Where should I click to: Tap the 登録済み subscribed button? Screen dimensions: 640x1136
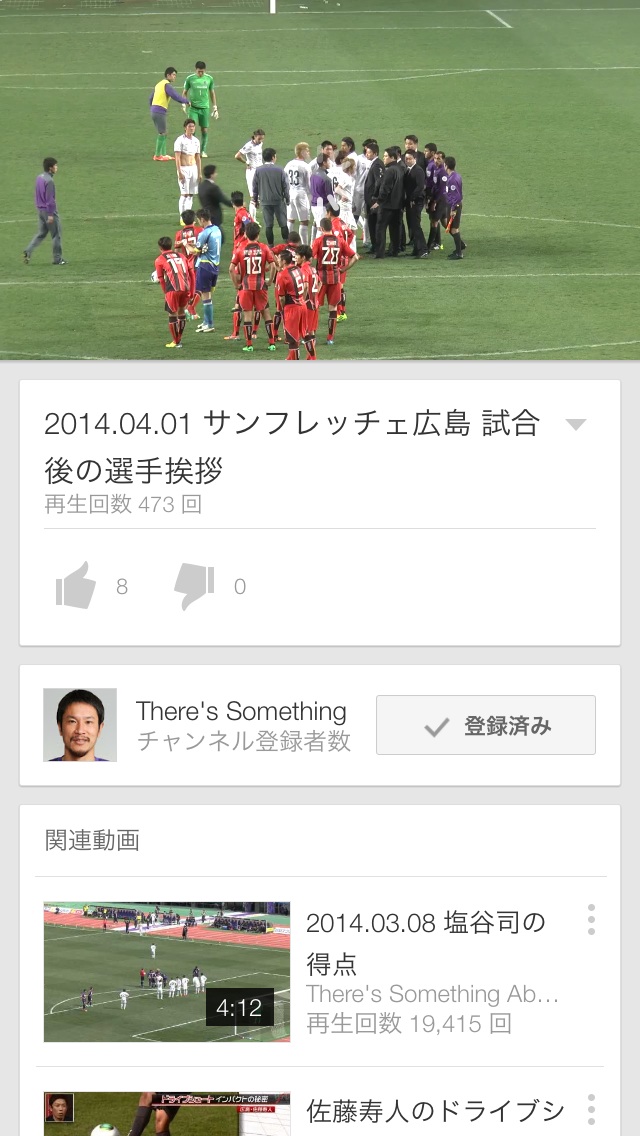[486, 725]
